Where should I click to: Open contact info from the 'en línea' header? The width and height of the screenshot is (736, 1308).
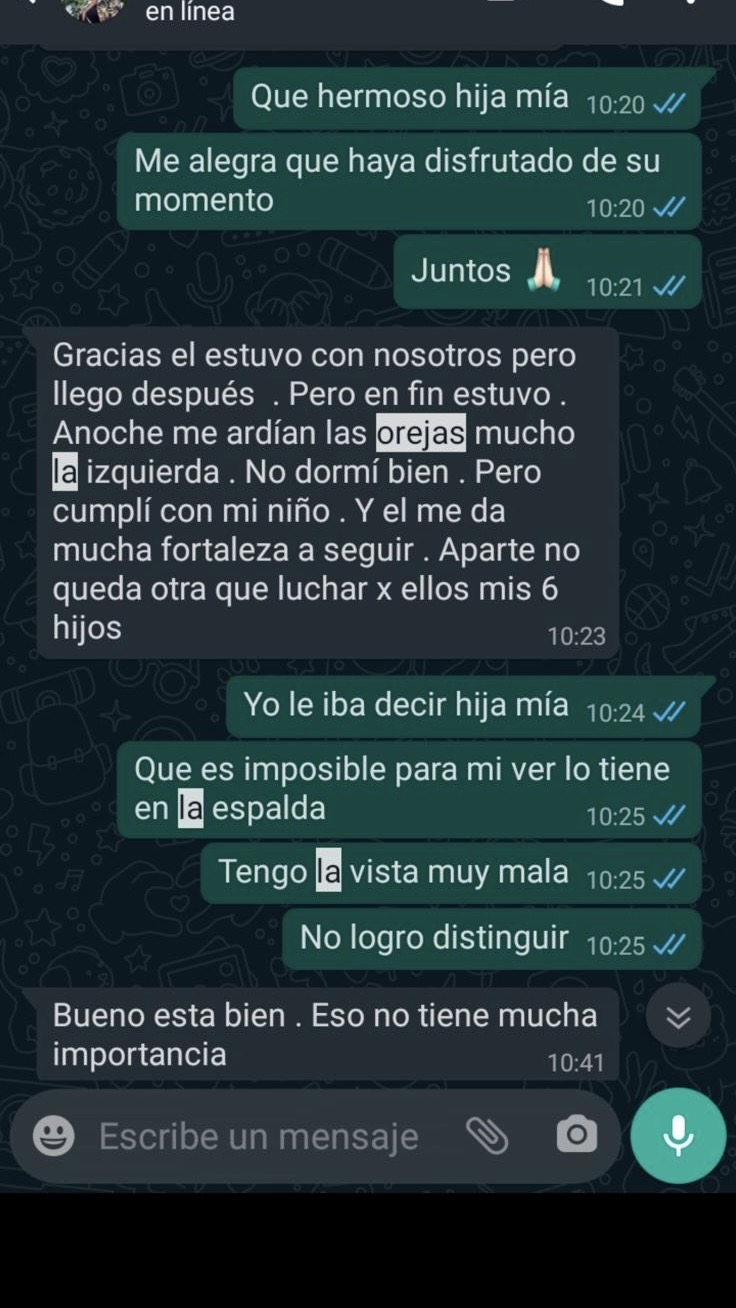coord(189,13)
